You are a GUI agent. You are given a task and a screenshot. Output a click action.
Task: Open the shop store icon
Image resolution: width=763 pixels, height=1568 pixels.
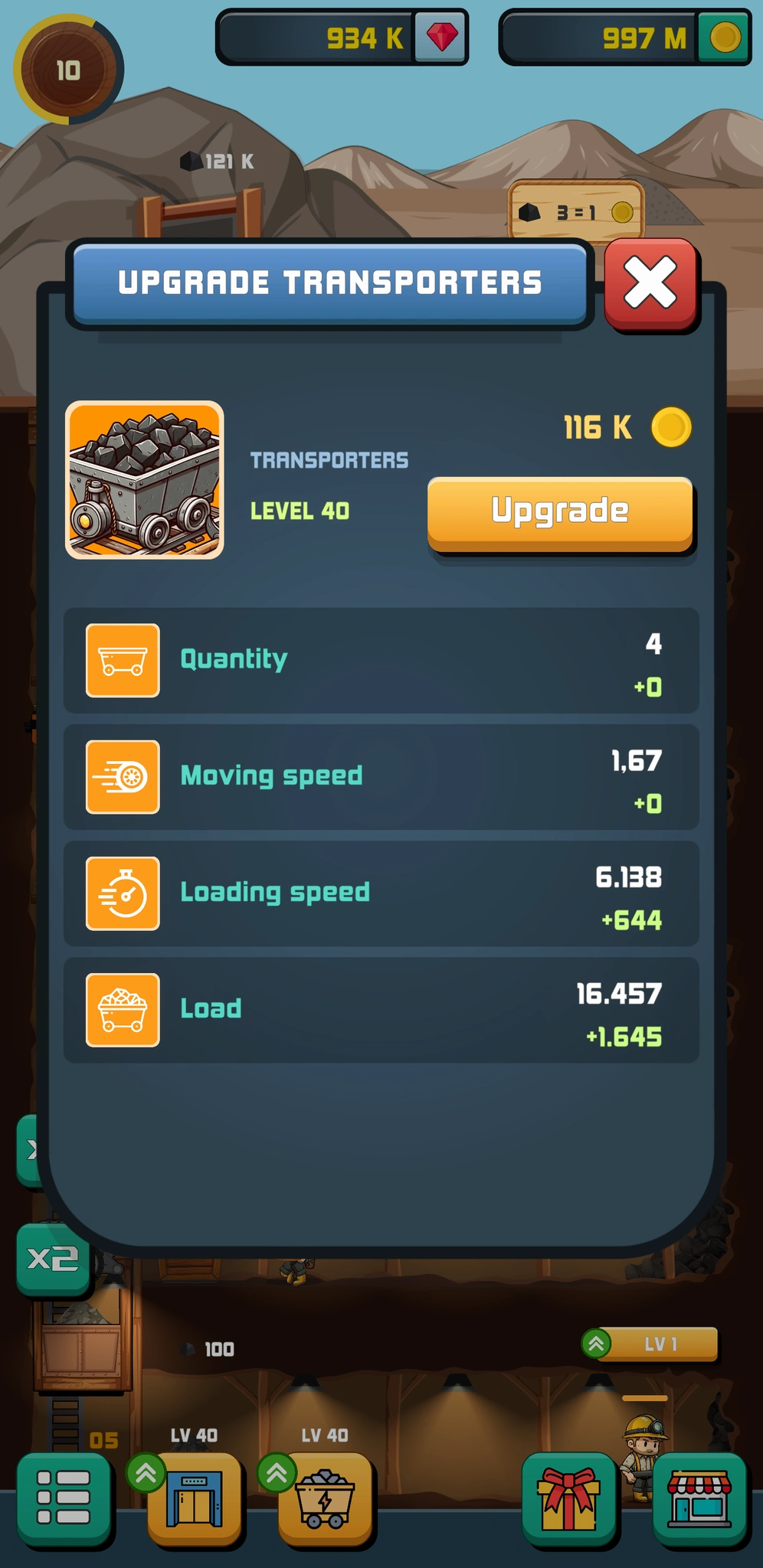(x=699, y=1497)
